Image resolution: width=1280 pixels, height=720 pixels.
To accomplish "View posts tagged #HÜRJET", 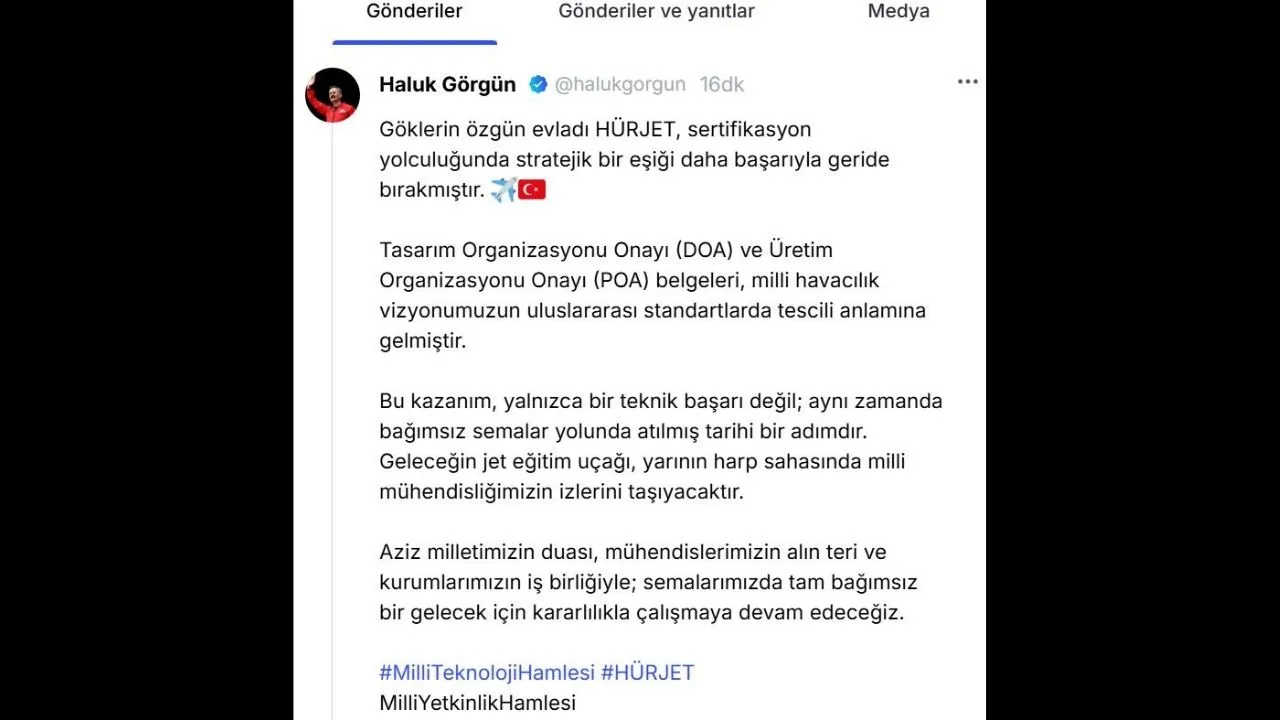I will [x=647, y=672].
